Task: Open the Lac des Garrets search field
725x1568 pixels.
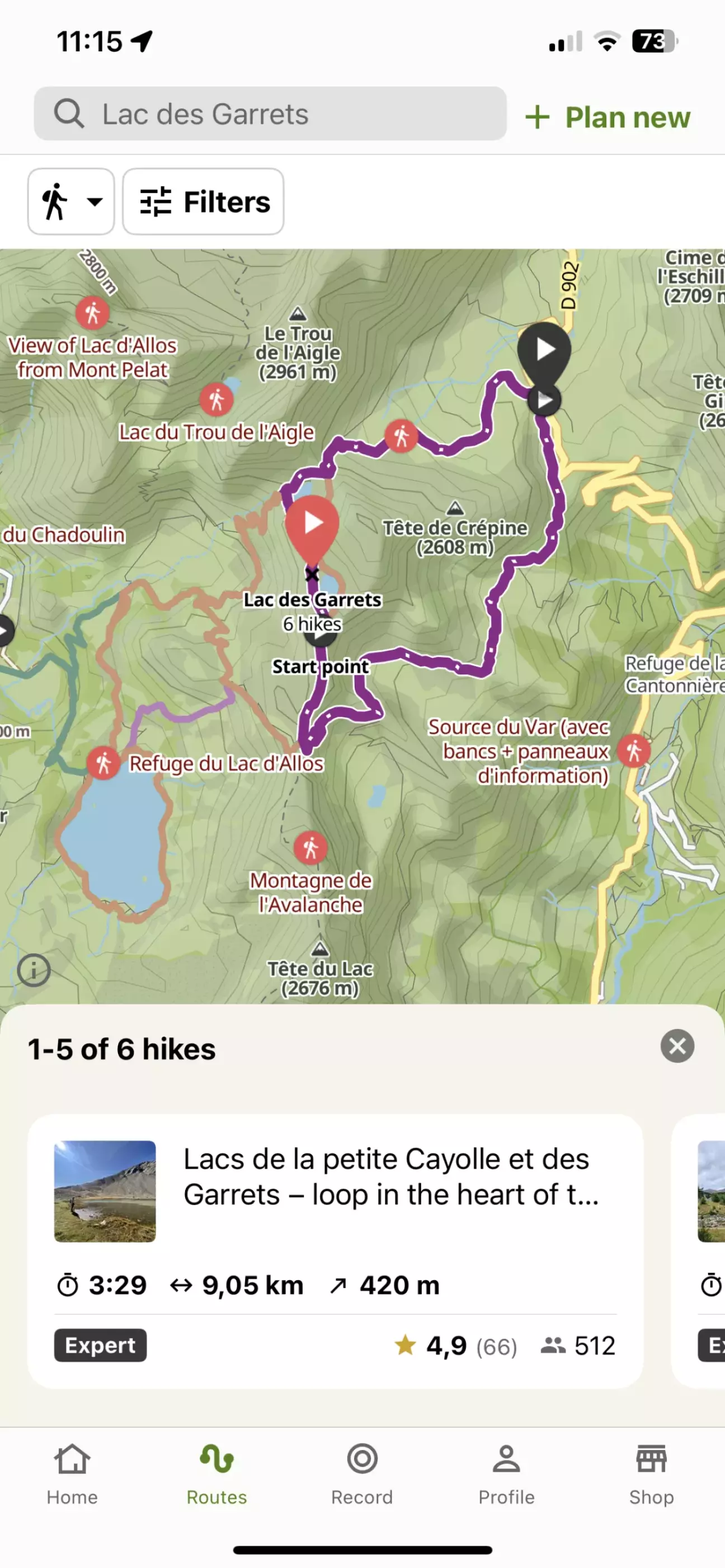Action: click(x=270, y=114)
